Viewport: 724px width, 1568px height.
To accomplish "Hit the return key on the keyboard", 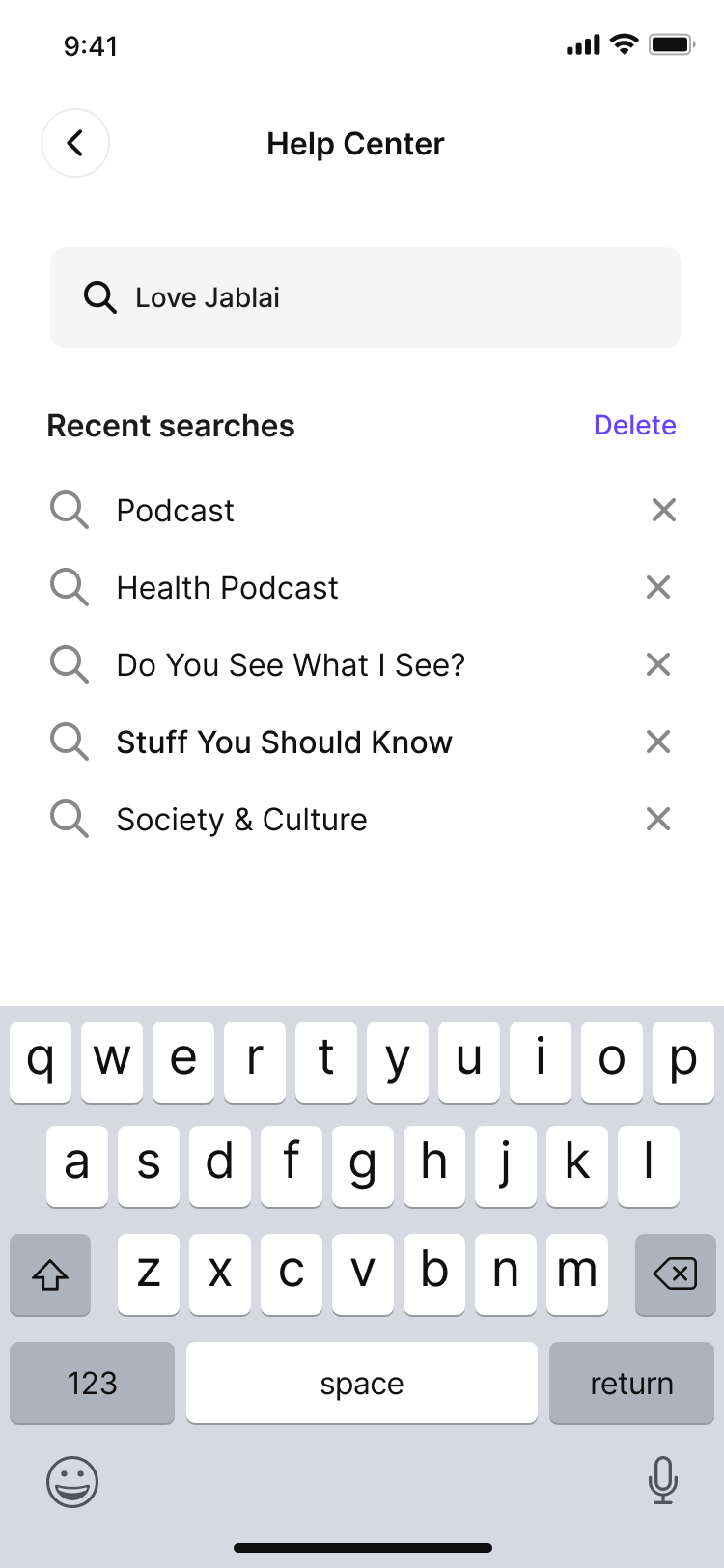I will click(631, 1383).
